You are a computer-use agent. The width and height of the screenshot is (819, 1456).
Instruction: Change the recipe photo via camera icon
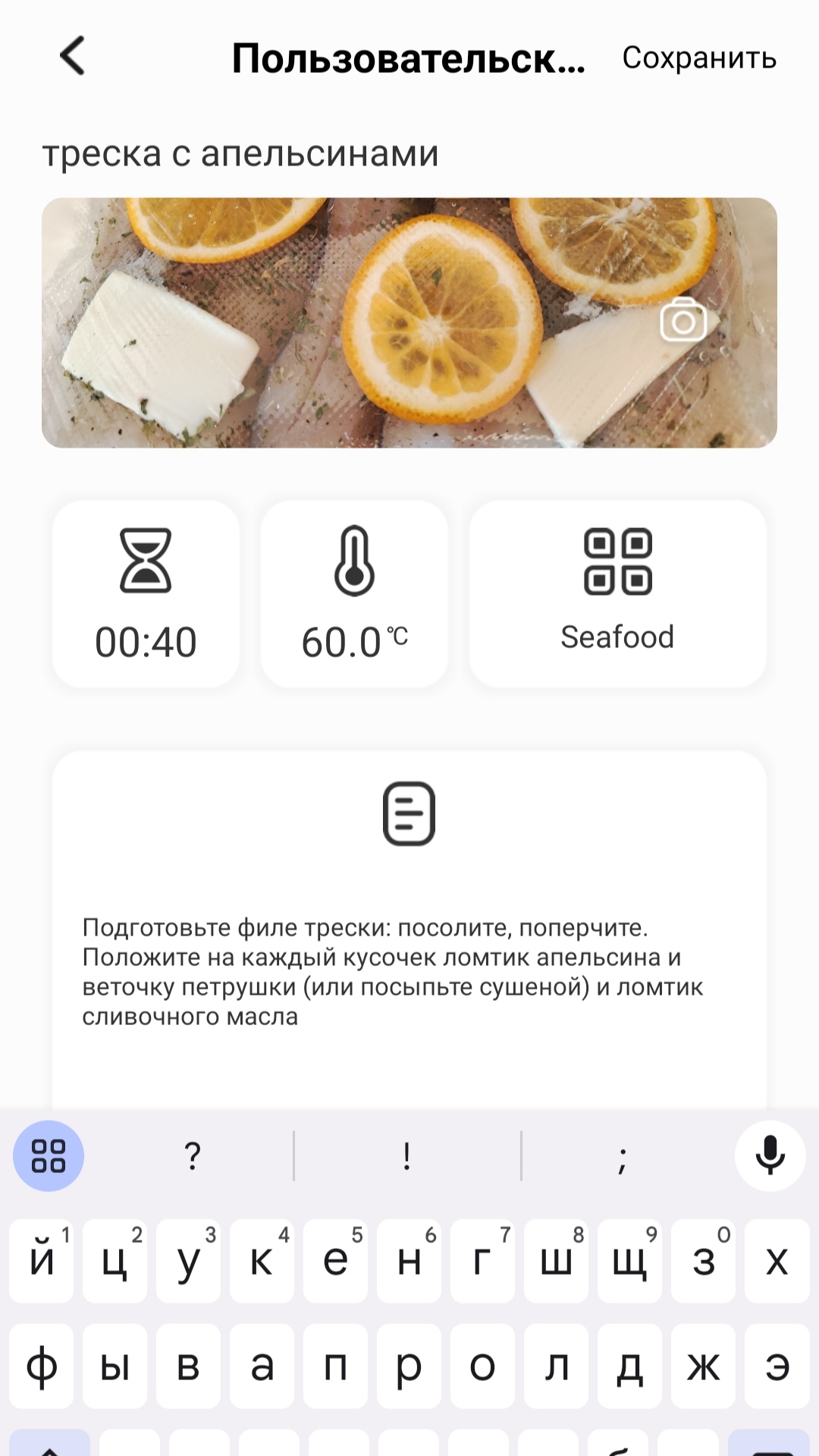[683, 320]
